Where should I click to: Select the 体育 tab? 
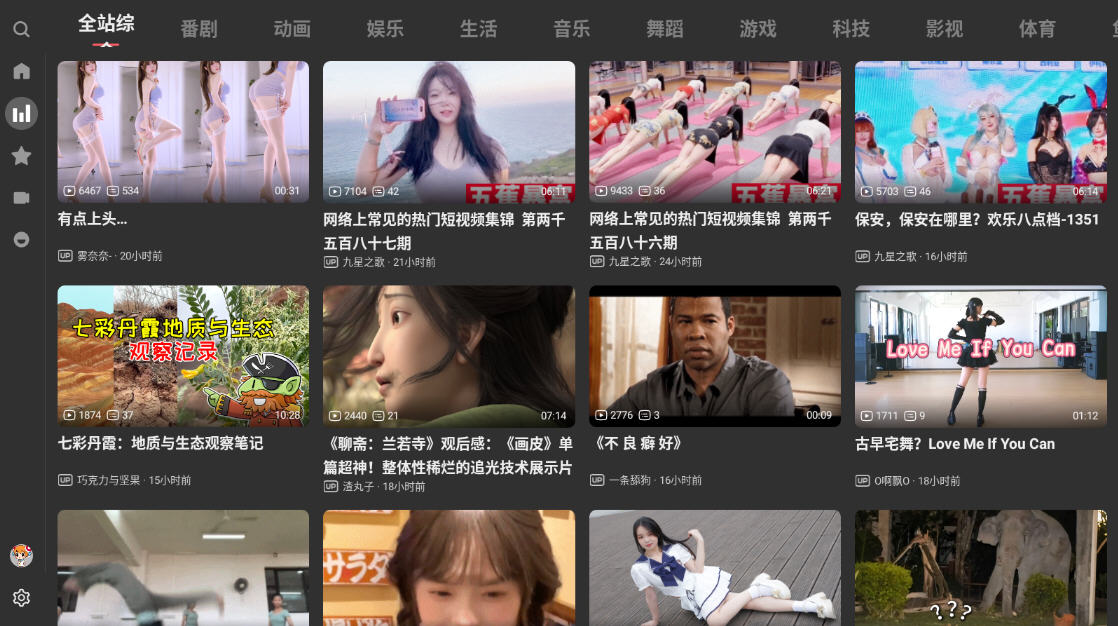(x=1037, y=29)
